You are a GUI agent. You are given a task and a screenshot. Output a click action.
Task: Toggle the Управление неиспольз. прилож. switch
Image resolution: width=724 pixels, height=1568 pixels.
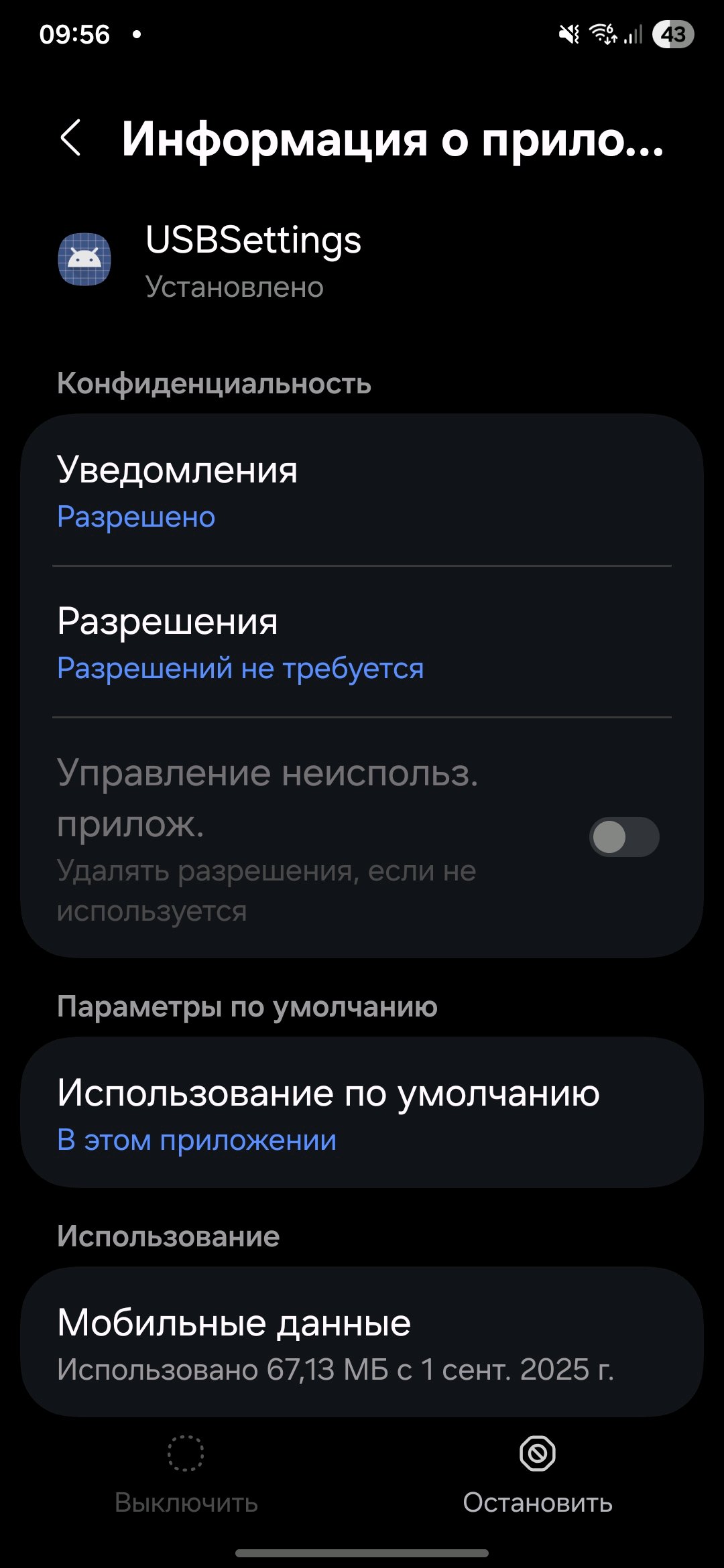[623, 837]
